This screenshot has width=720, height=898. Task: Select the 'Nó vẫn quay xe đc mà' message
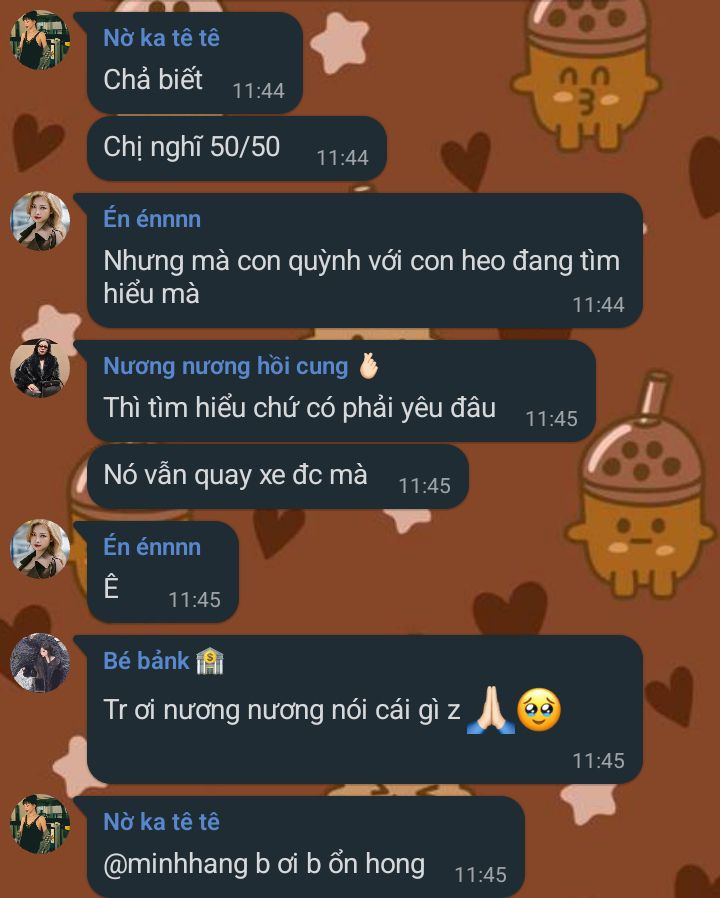point(277,476)
